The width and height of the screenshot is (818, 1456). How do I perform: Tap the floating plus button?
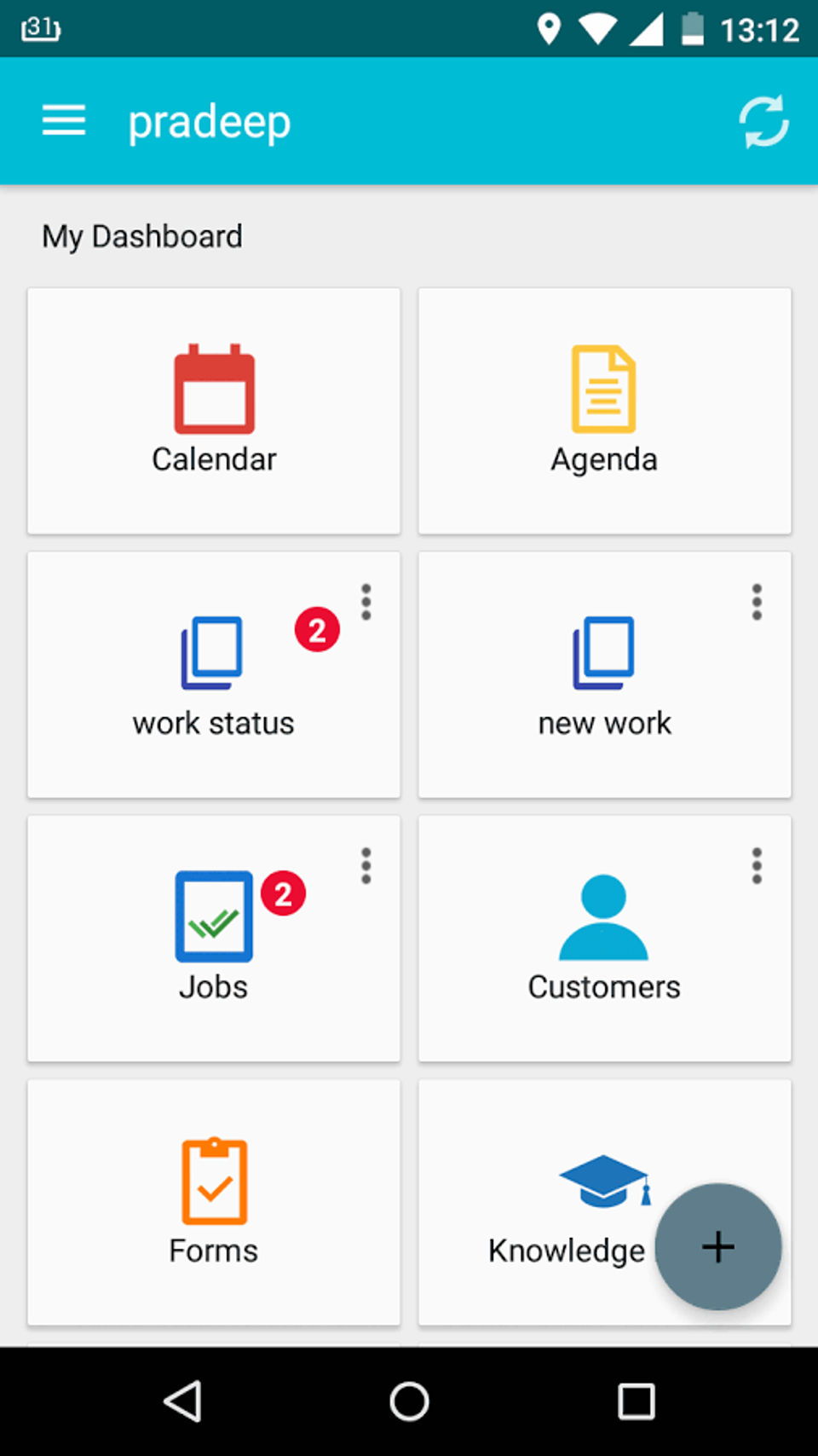pos(718,1246)
